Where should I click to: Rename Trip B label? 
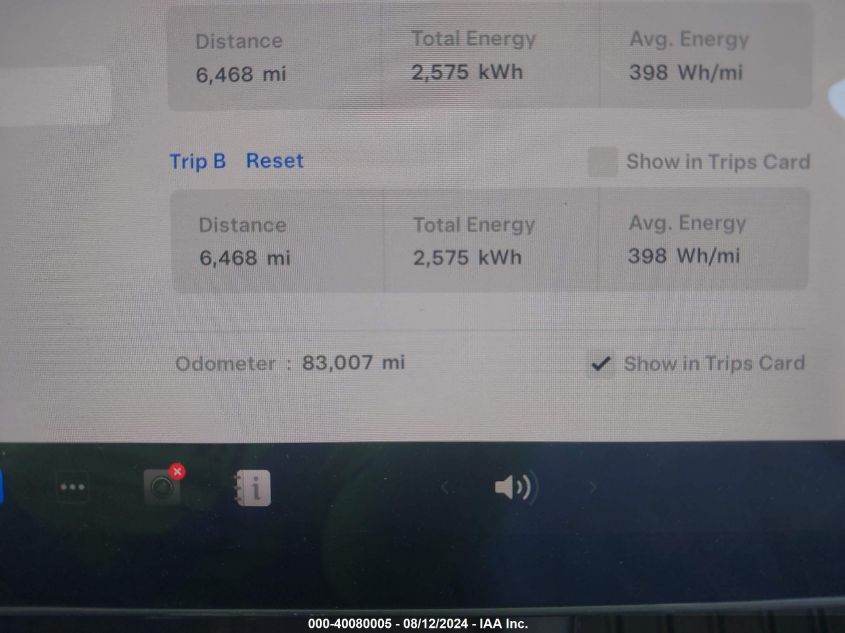197,161
